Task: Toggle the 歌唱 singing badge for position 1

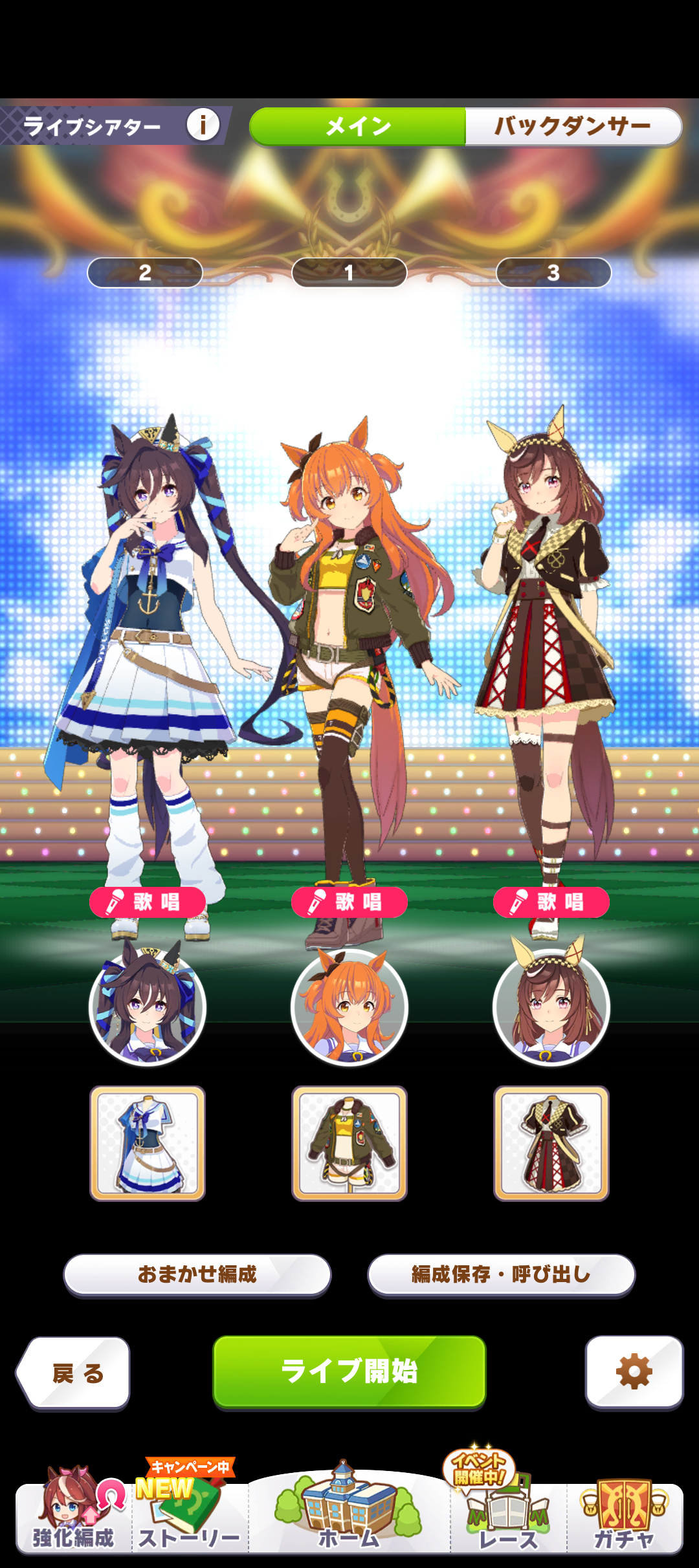Action: pyautogui.click(x=349, y=902)
